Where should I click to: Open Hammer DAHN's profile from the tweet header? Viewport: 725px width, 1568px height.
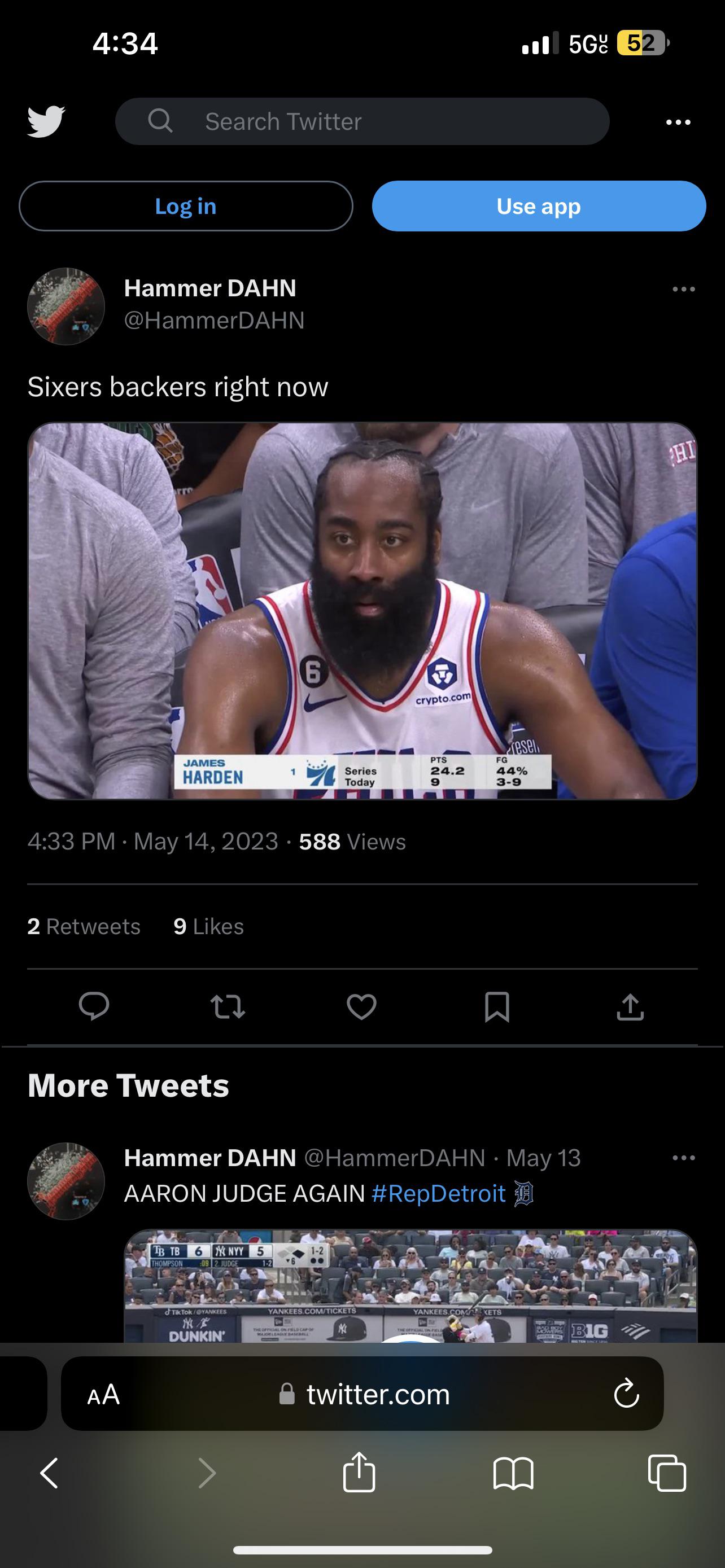(x=209, y=288)
